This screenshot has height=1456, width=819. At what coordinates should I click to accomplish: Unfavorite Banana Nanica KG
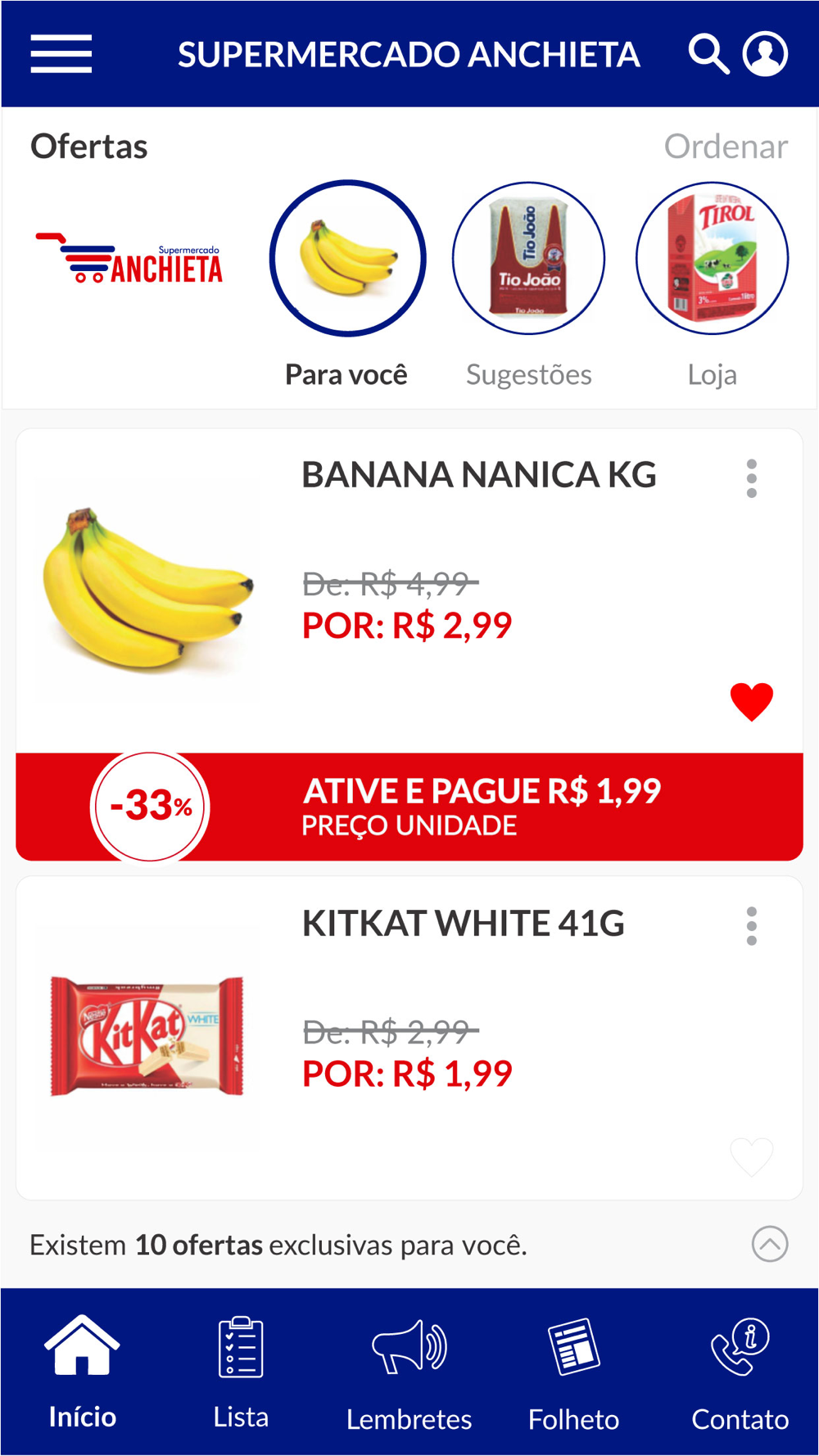[x=752, y=702]
